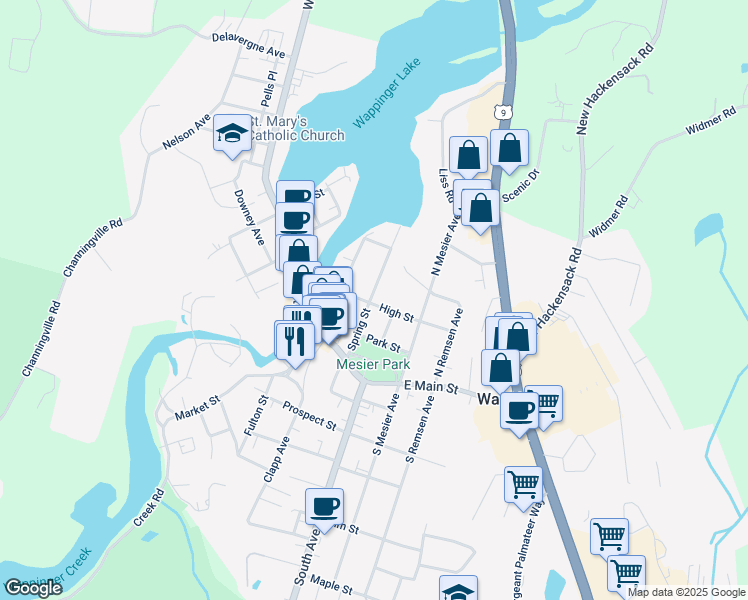Open the school marker beside St. Mary's Catholic Church
The height and width of the screenshot is (600, 748).
(x=232, y=133)
